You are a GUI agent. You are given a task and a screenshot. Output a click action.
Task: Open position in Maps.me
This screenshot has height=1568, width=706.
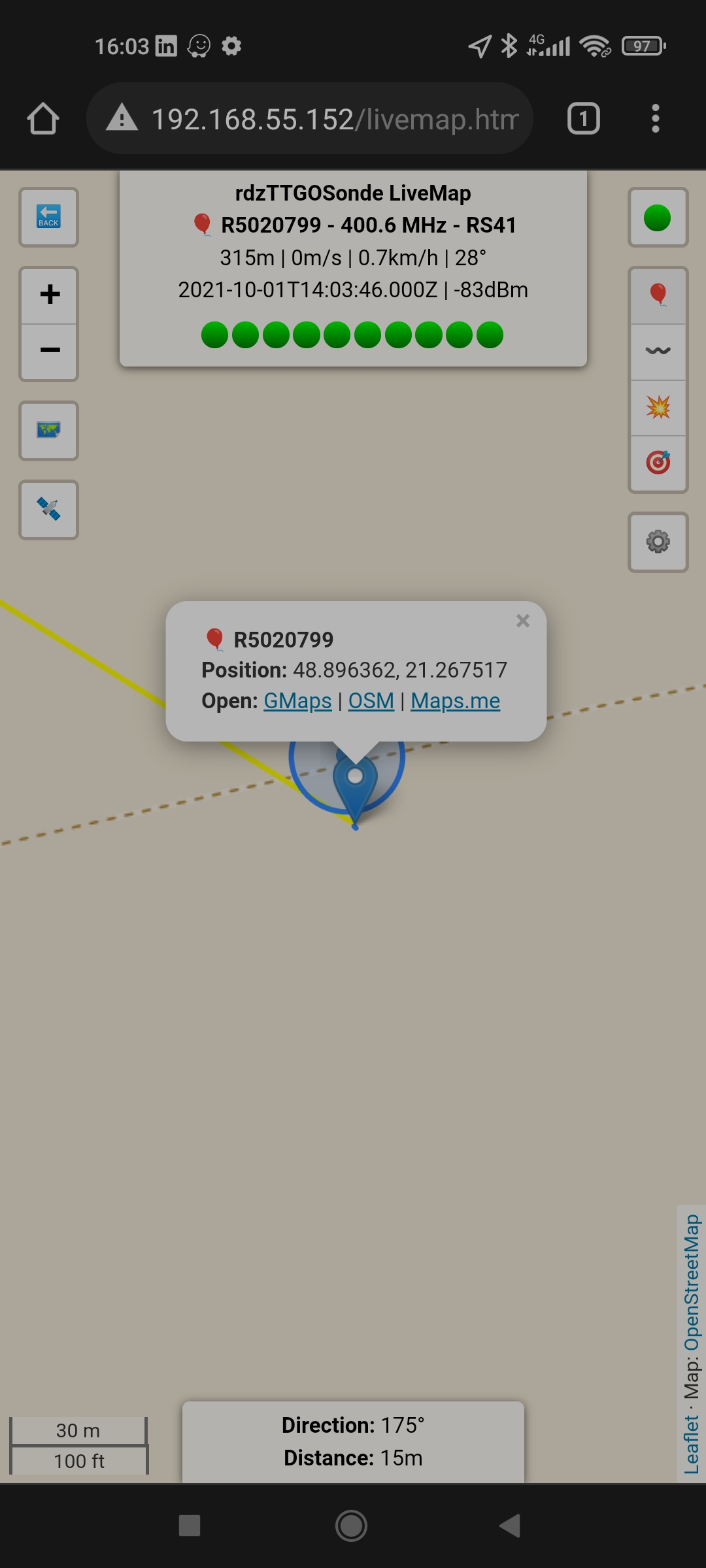coord(455,701)
